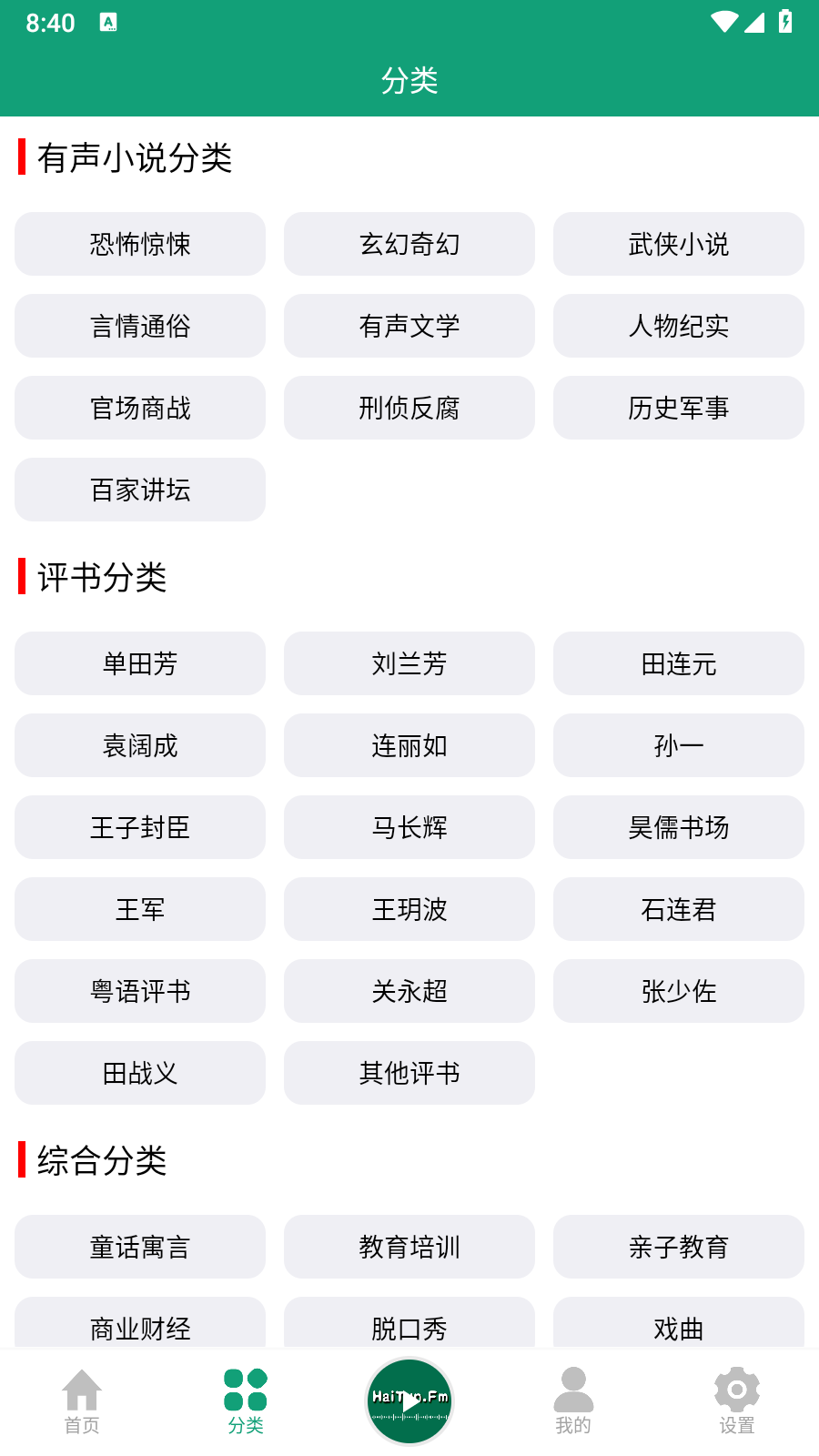Tap the 其他评书 chip
Viewport: 819px width, 1456px height.
coord(409,1073)
